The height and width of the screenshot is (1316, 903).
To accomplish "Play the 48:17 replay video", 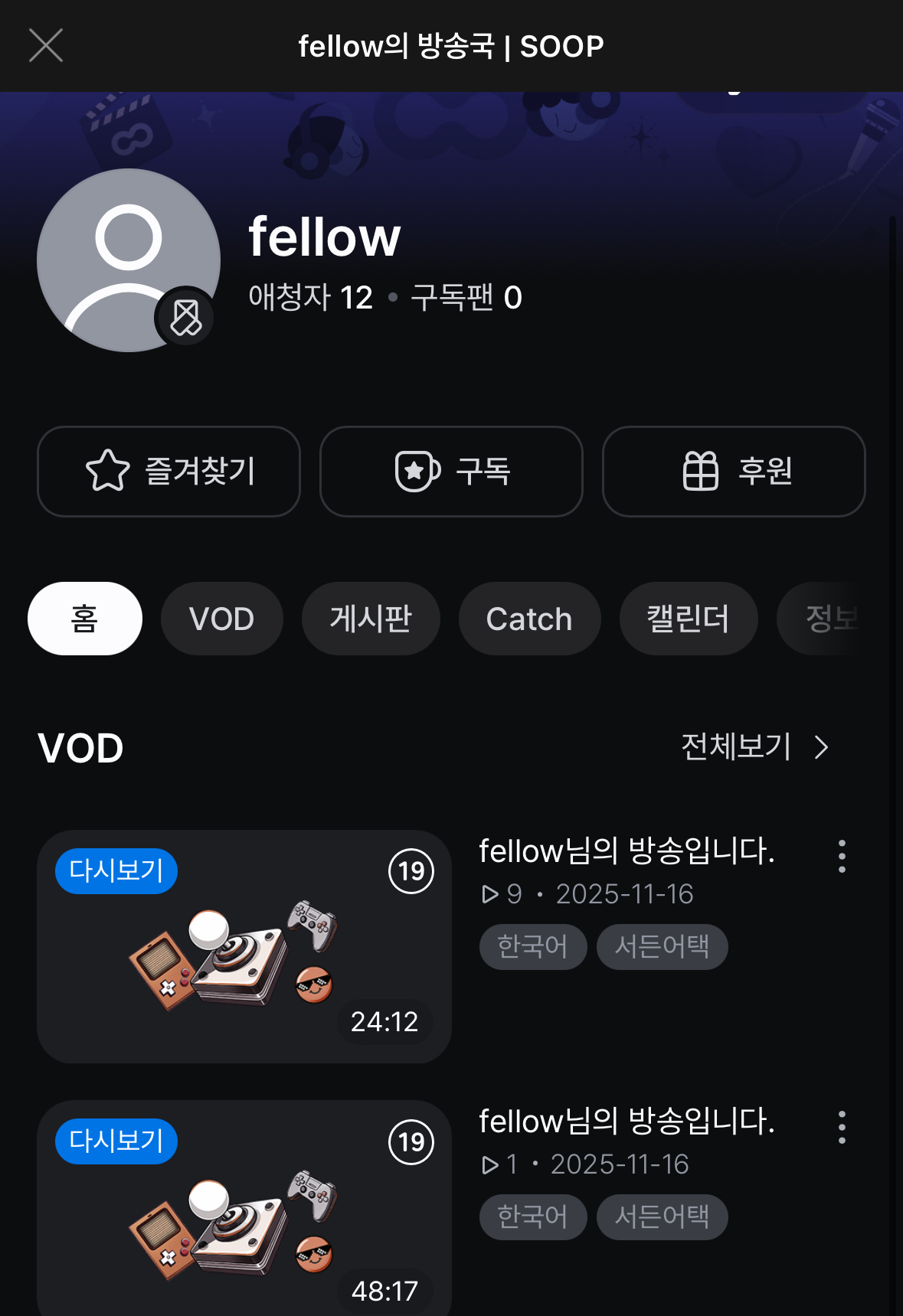I will 244,1210.
